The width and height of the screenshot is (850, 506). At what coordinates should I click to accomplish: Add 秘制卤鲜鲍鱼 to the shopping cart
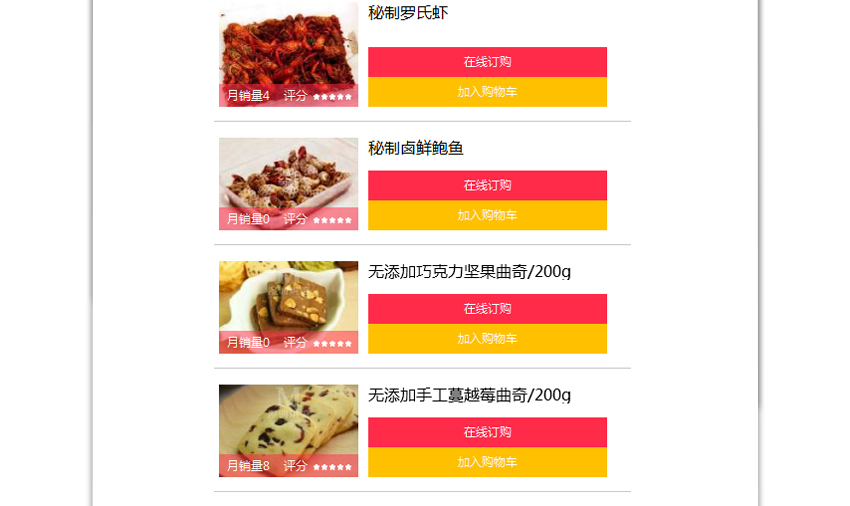point(487,215)
